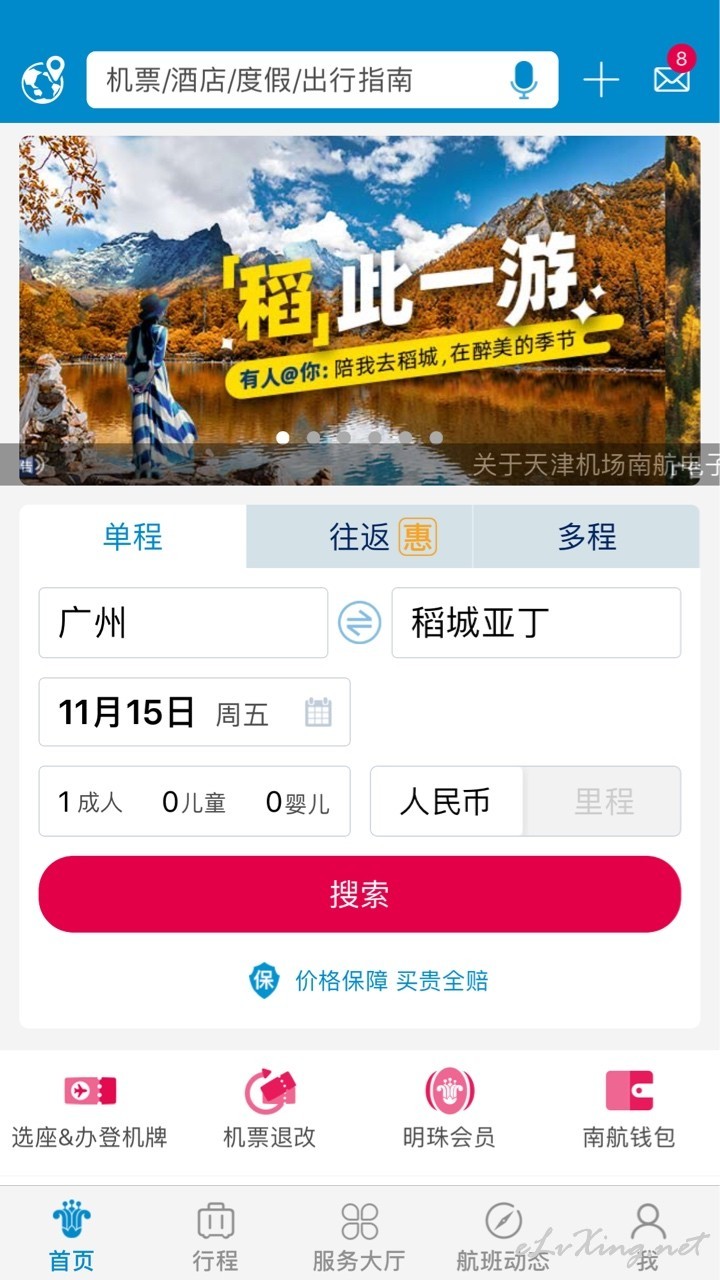Pick the departure date 11月15日
This screenshot has height=1280, width=720.
194,712
